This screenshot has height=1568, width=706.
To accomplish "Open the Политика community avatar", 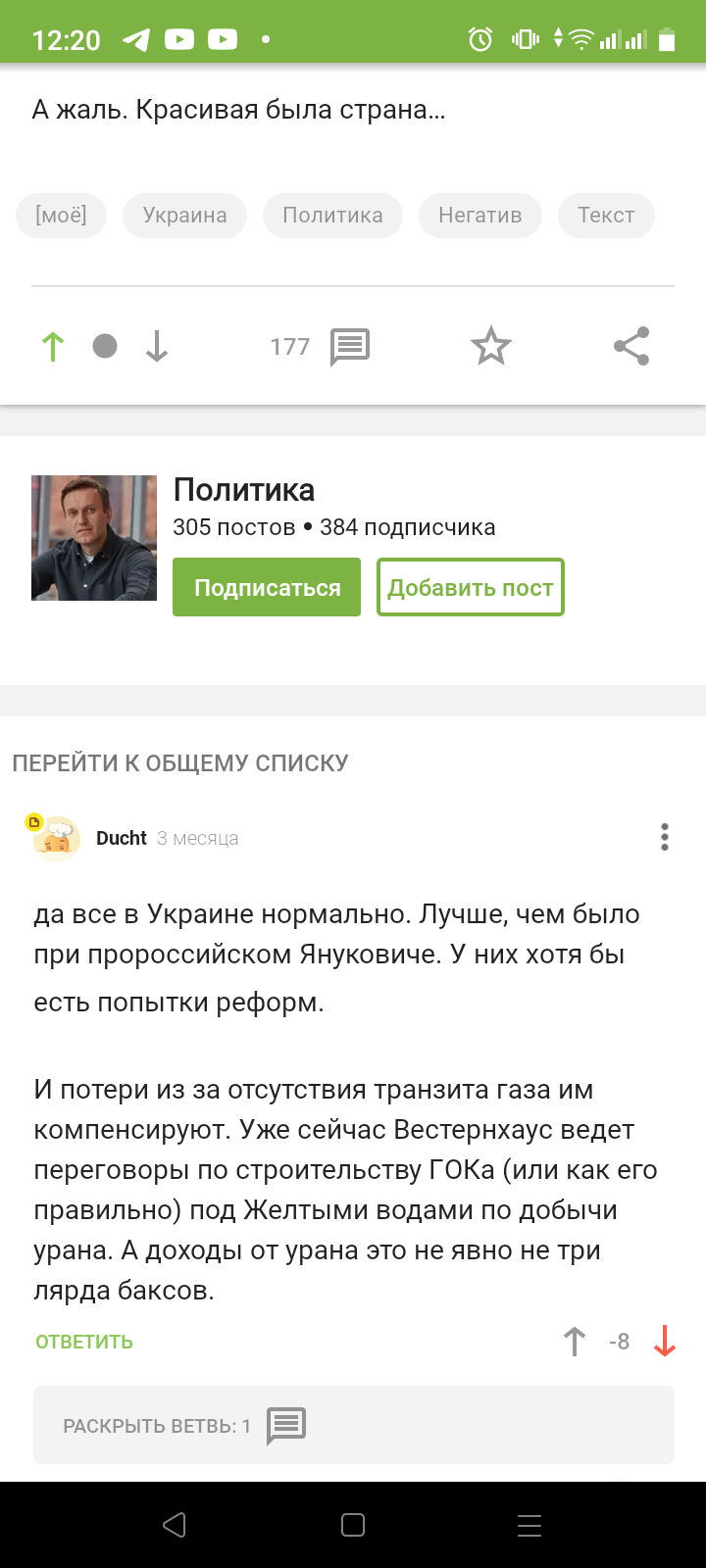I will click(x=94, y=538).
